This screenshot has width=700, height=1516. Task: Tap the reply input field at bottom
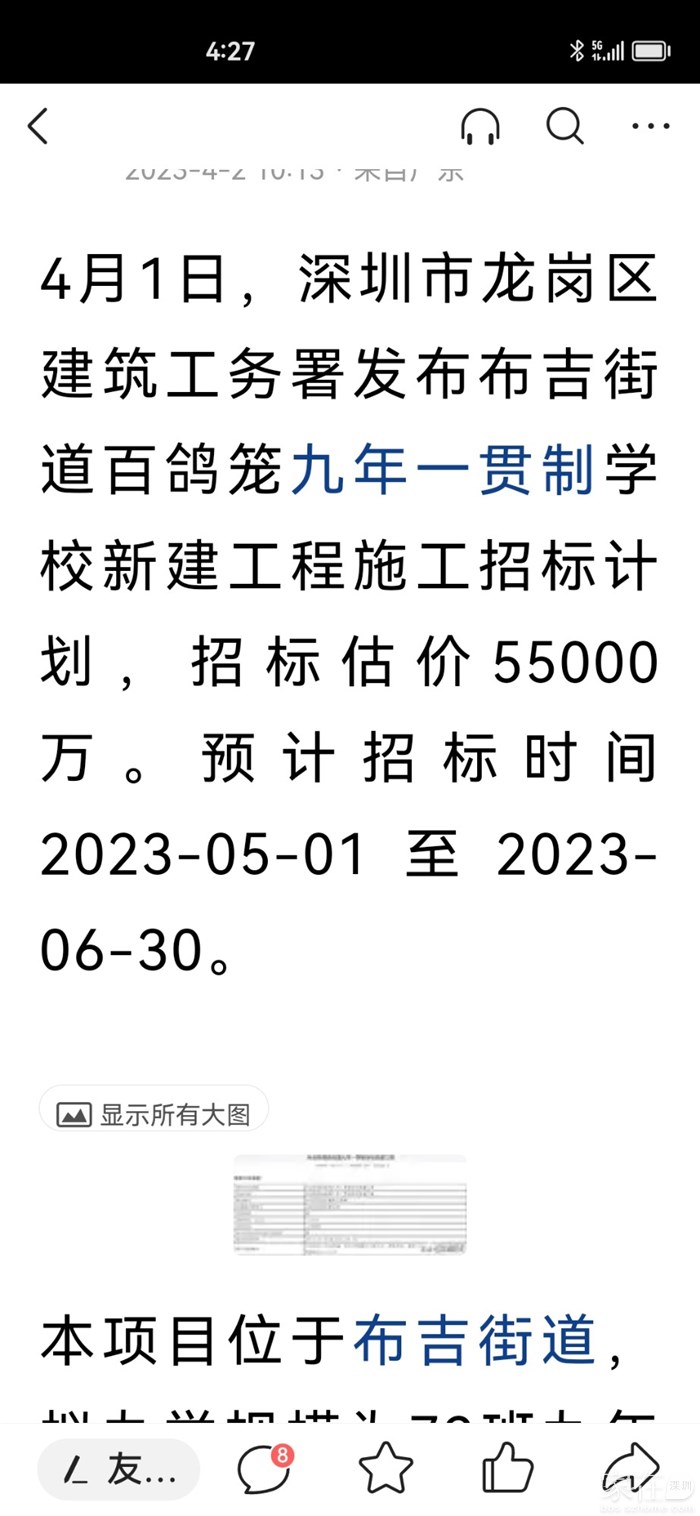coord(118,1470)
